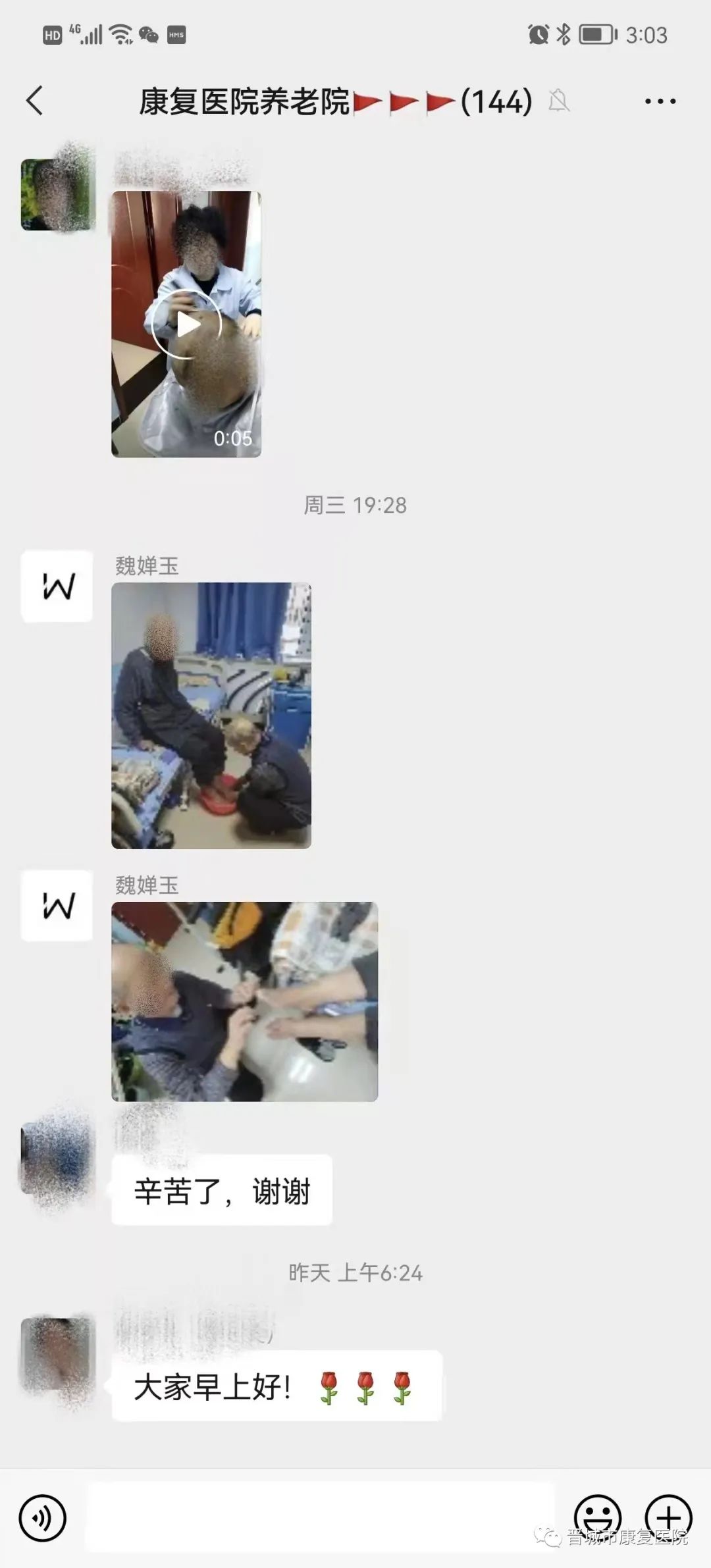Open the avatar beside 大家早上好!

pos(57,1355)
